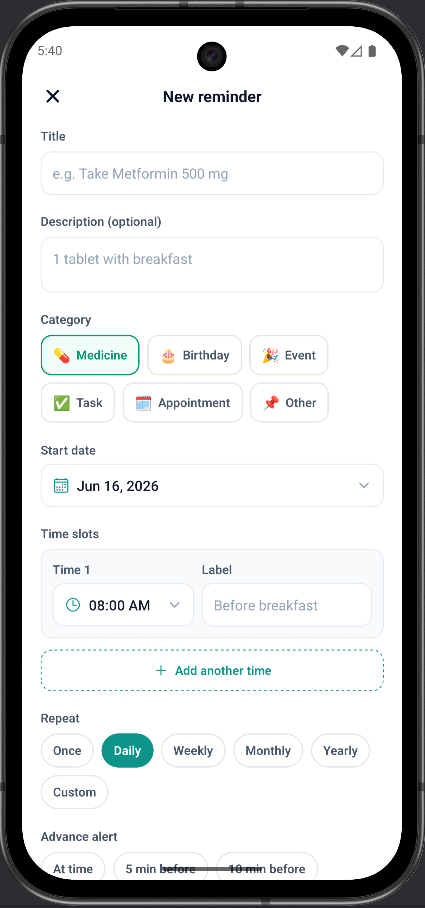This screenshot has height=908, width=425.
Task: Tap the time slot Label field
Action: coord(287,605)
